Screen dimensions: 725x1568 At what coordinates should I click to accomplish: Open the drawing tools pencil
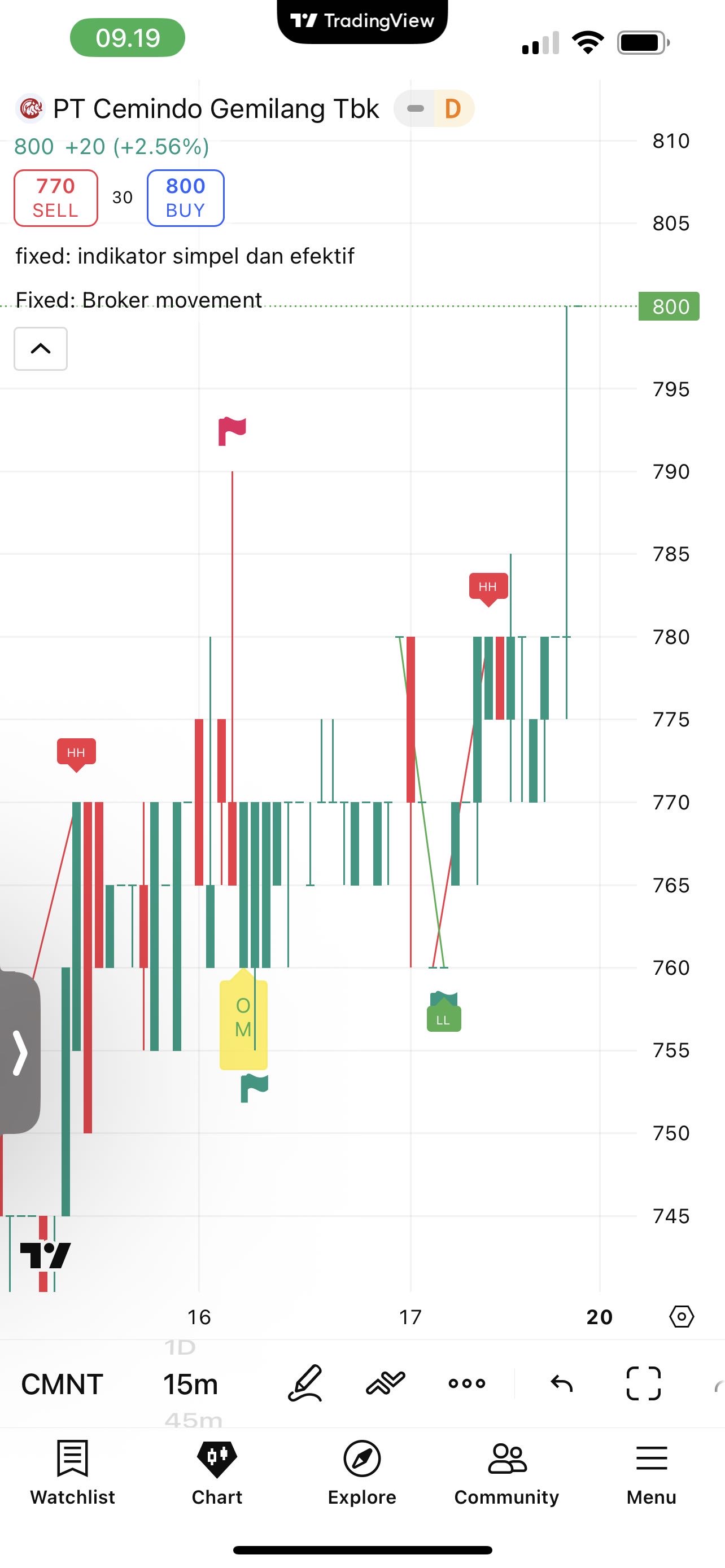[x=304, y=1383]
